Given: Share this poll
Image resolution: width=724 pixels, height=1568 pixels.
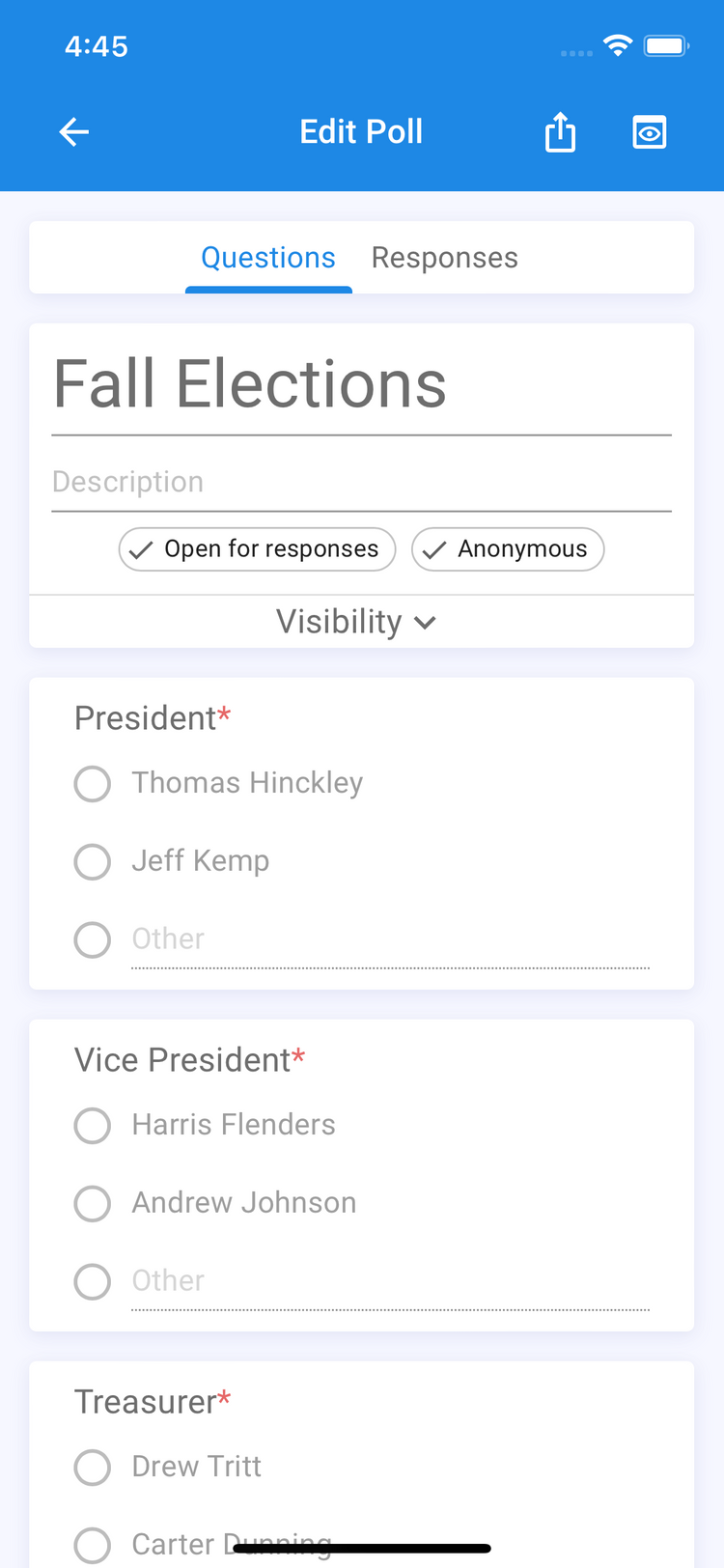Looking at the screenshot, I should (x=560, y=132).
